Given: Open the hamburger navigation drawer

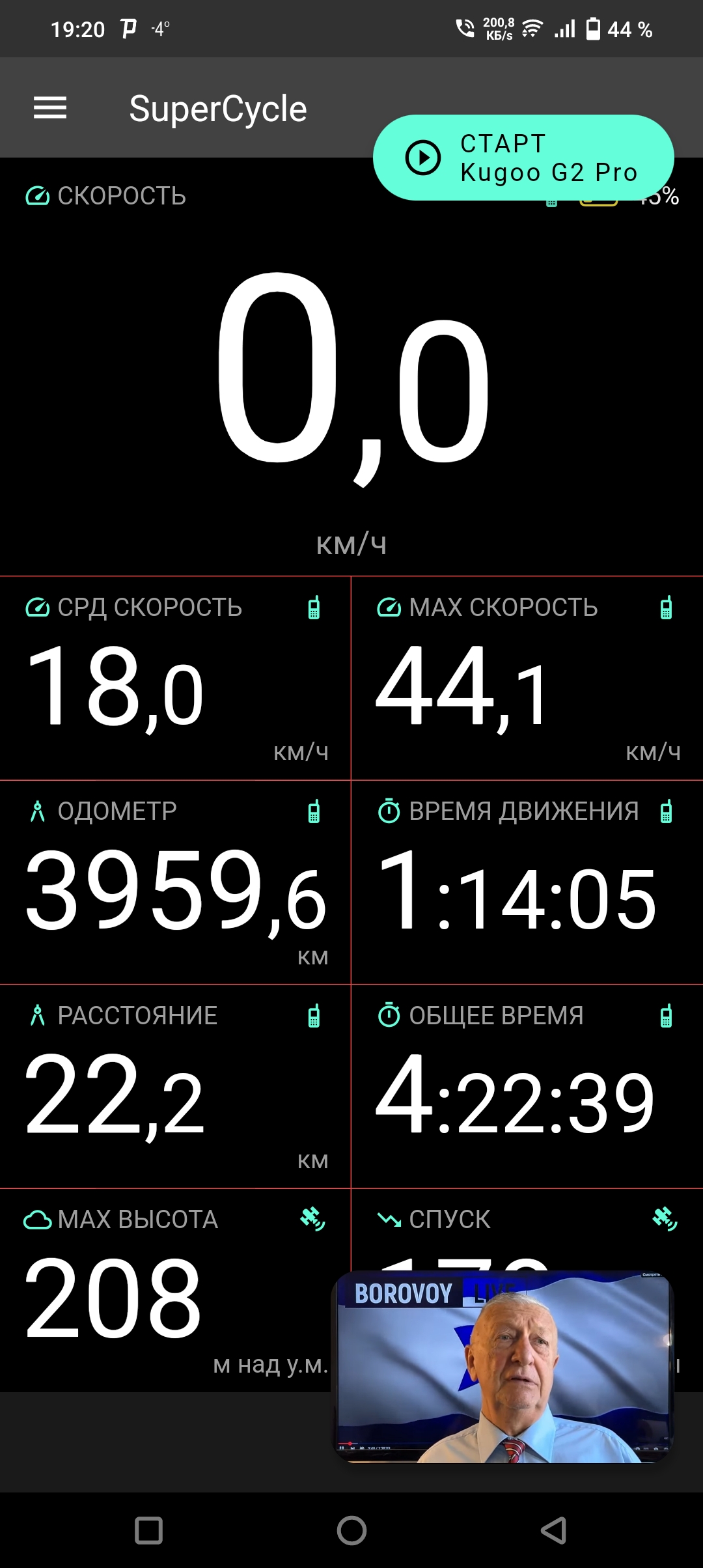Looking at the screenshot, I should [x=50, y=108].
